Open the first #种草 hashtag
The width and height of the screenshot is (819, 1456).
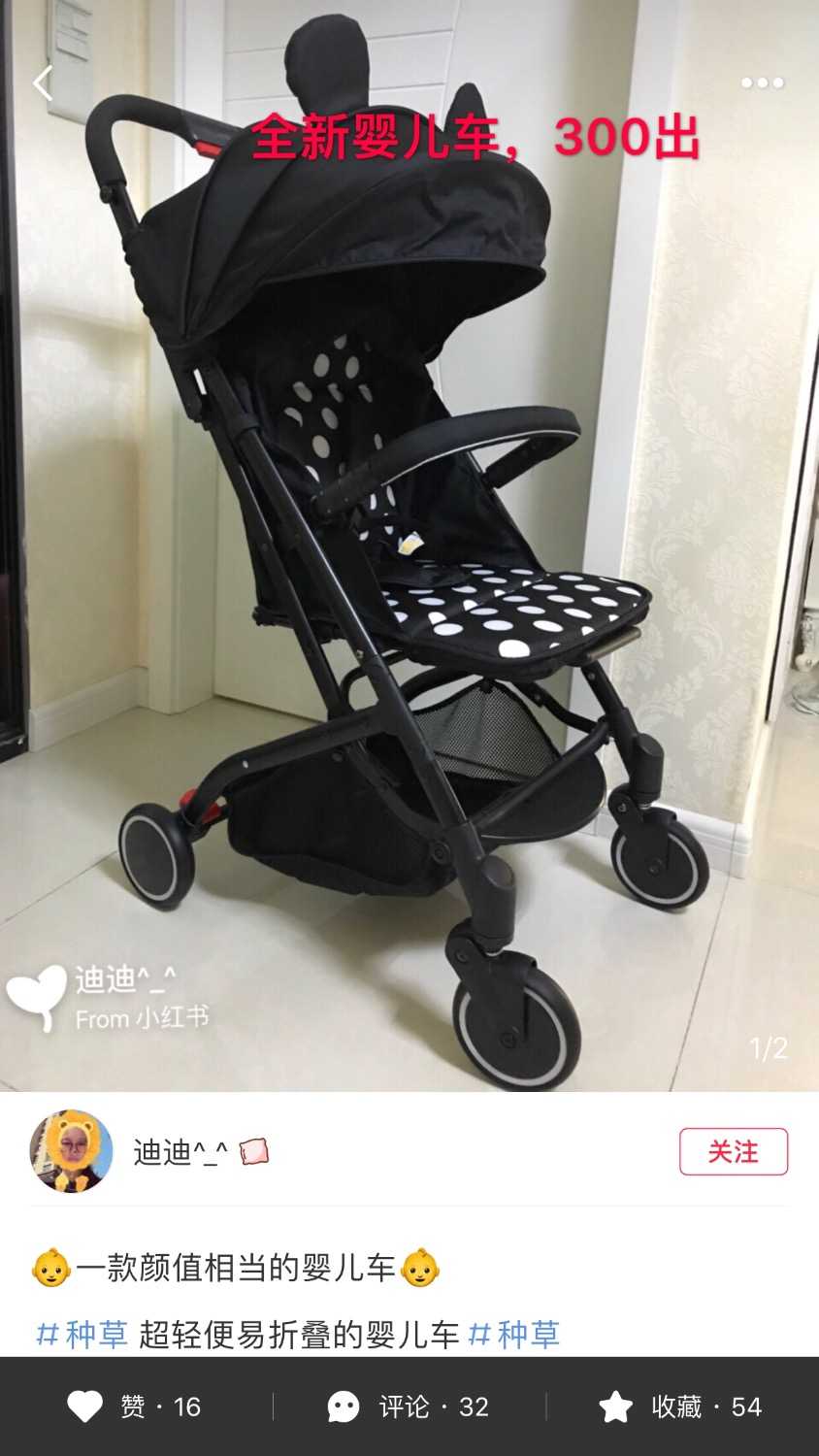pos(83,1335)
